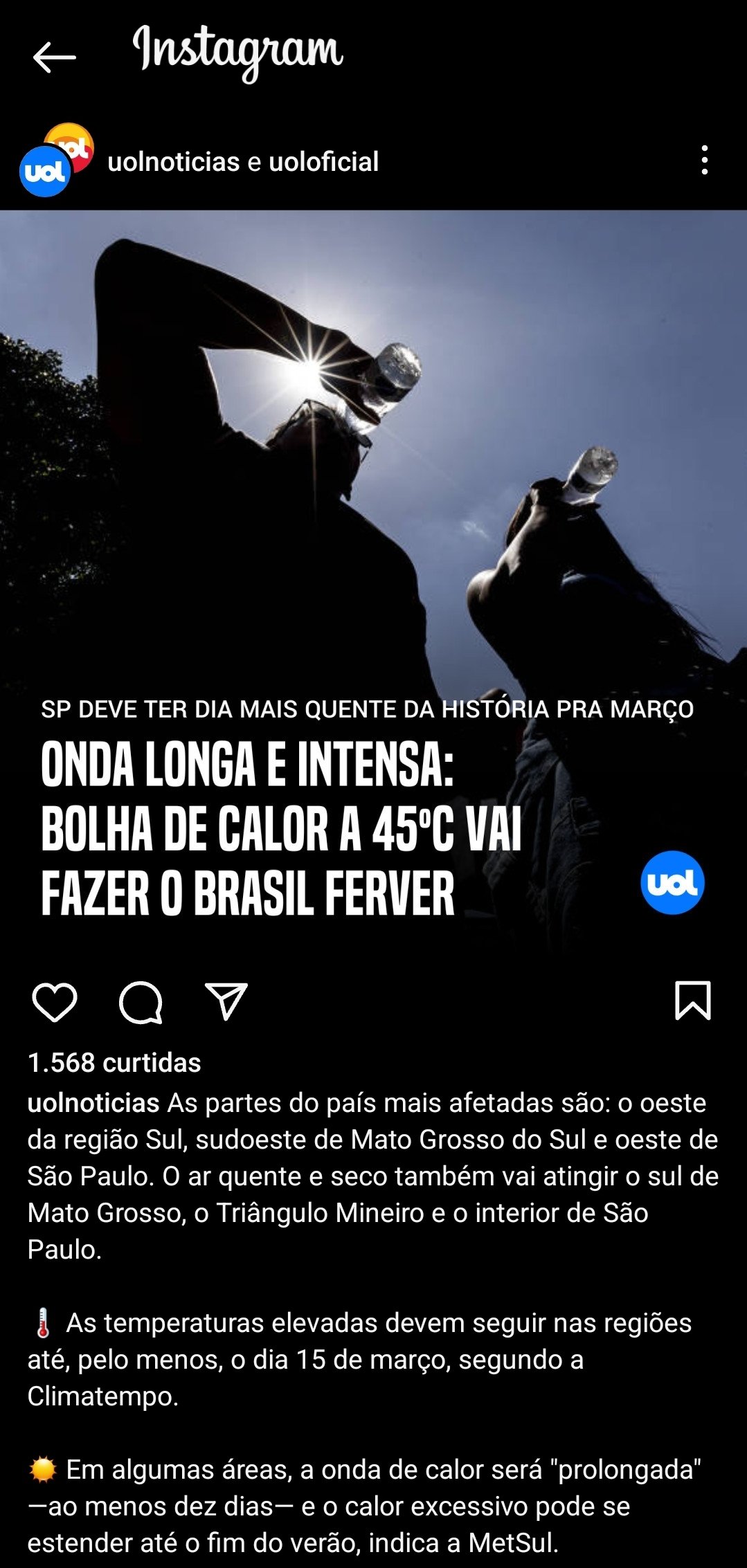Share post with paper plane icon
Screen dimensions: 747x1568
226,1001
